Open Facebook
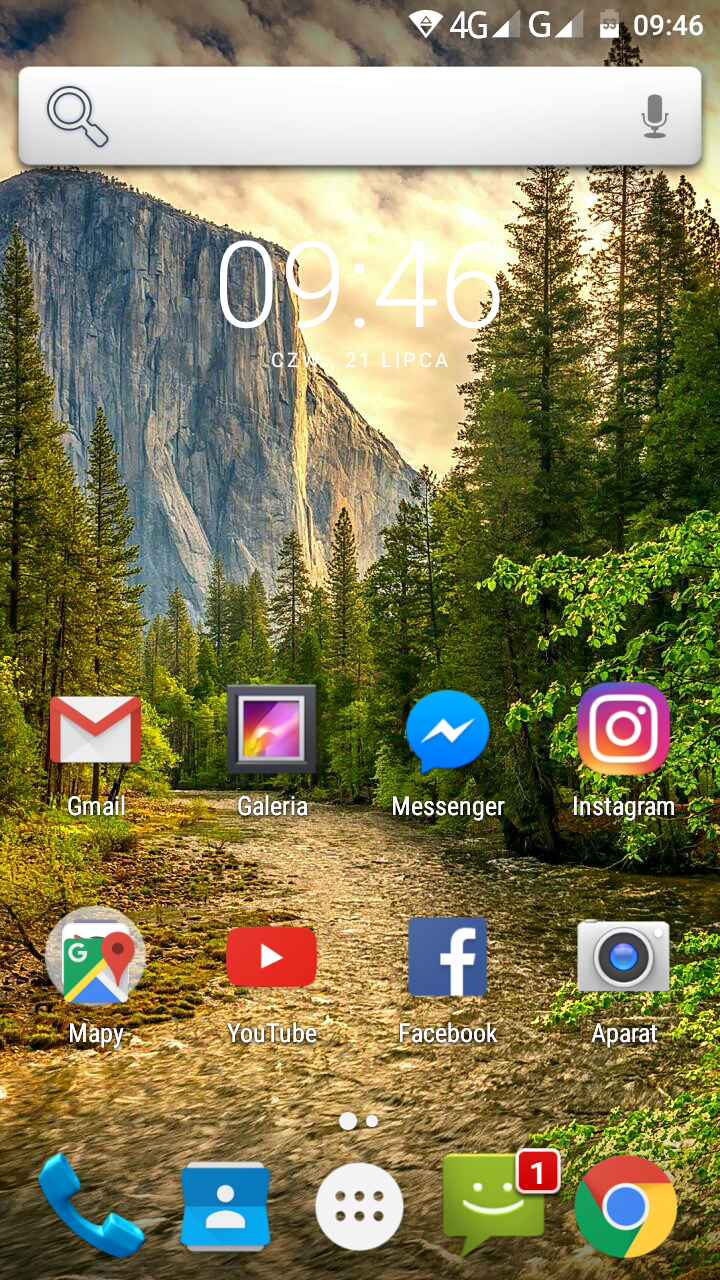 pos(448,976)
